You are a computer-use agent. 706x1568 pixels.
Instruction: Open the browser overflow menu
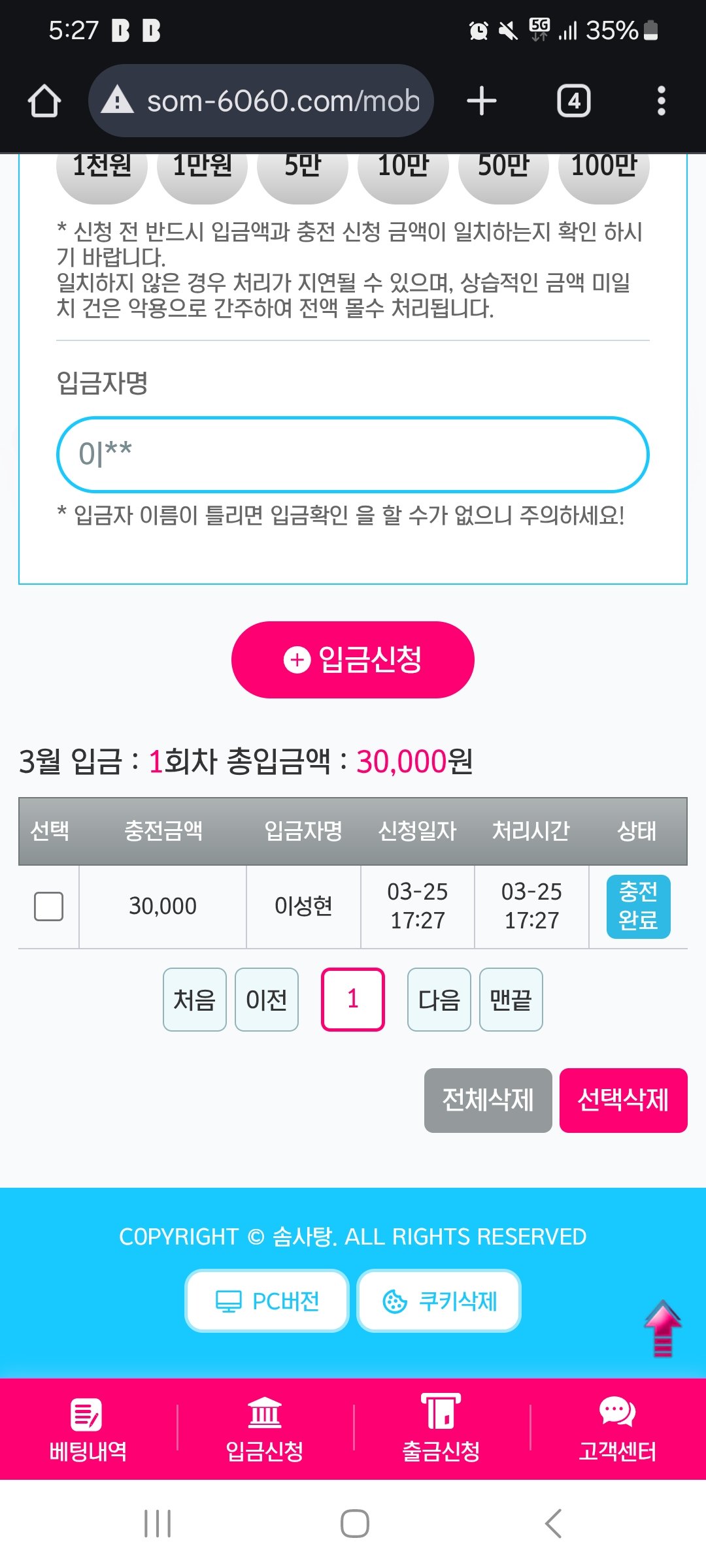(x=661, y=101)
